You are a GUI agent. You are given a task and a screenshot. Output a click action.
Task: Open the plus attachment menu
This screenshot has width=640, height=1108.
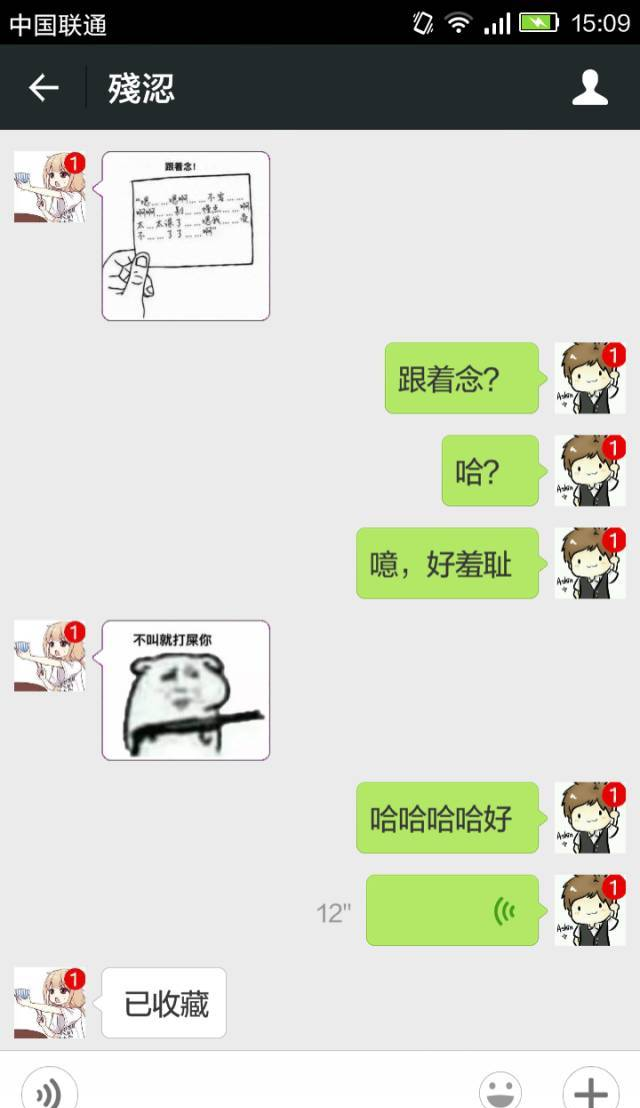point(591,1088)
